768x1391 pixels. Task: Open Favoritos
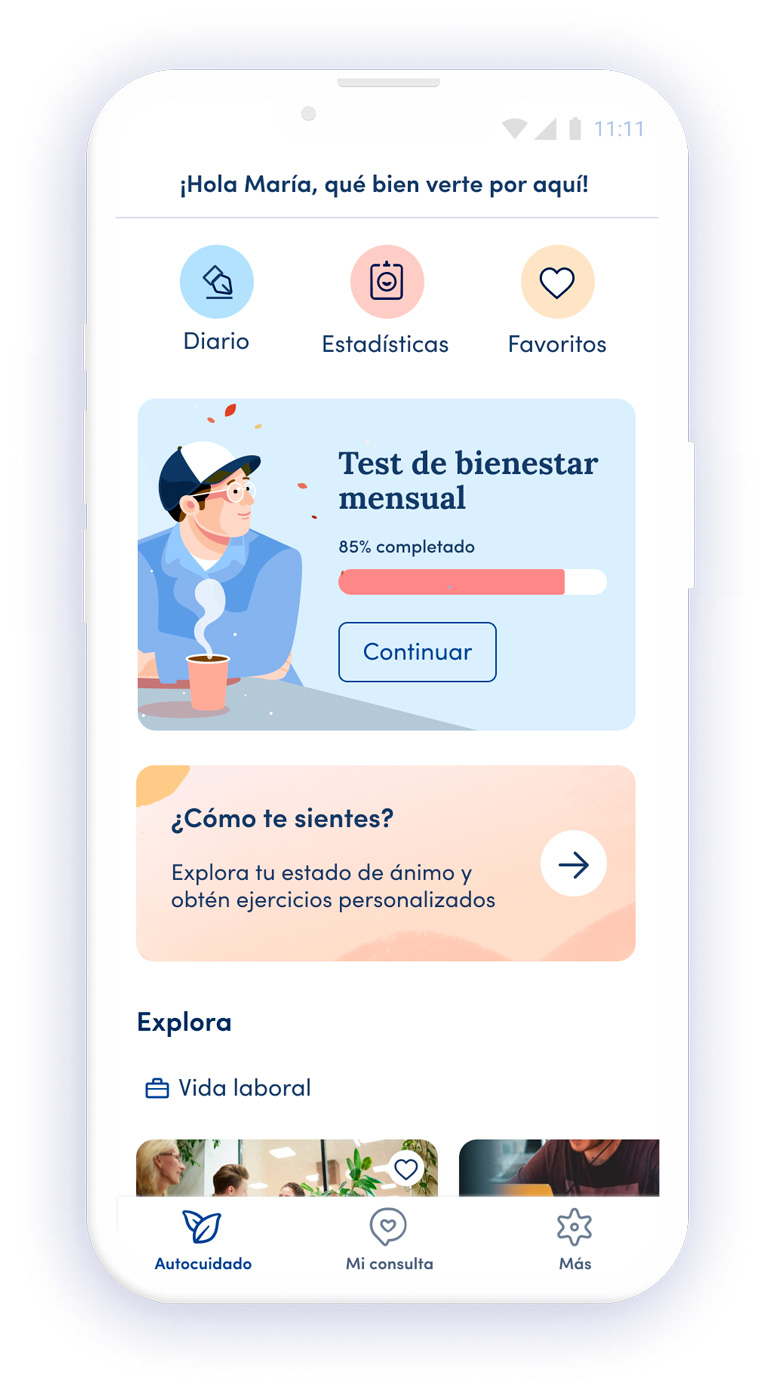click(557, 283)
